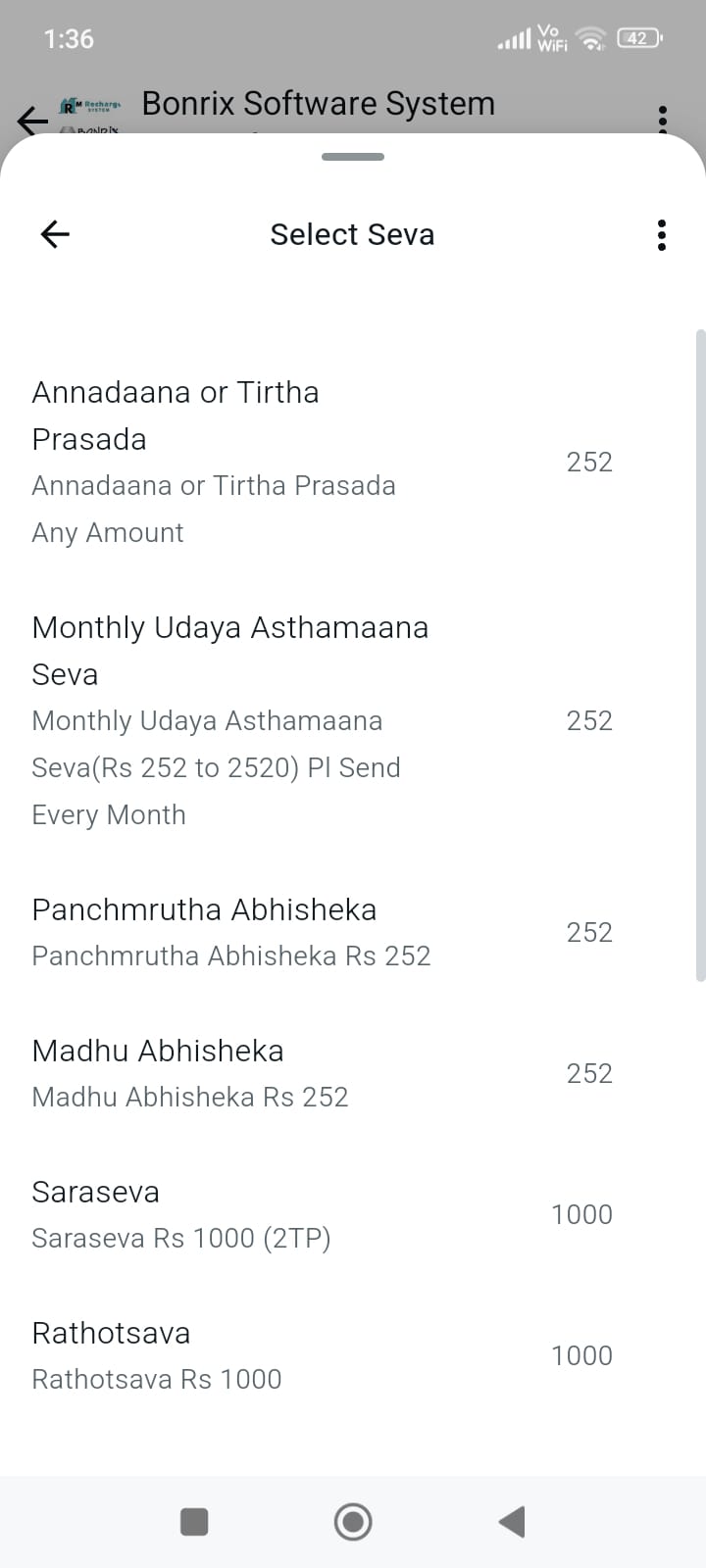Open the Select Seva overflow menu

coord(662,235)
